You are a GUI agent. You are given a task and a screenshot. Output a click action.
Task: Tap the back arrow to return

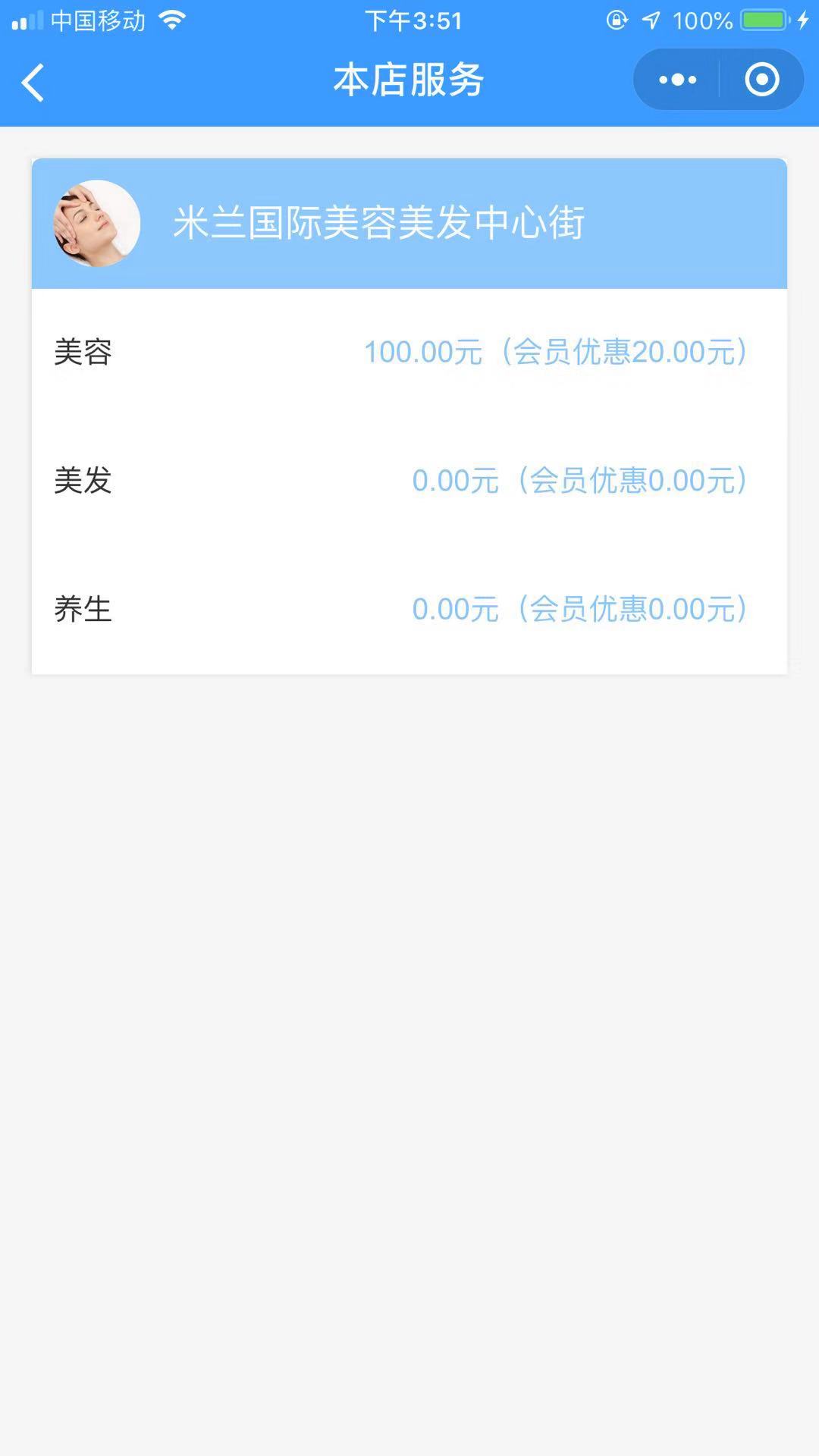click(x=33, y=82)
